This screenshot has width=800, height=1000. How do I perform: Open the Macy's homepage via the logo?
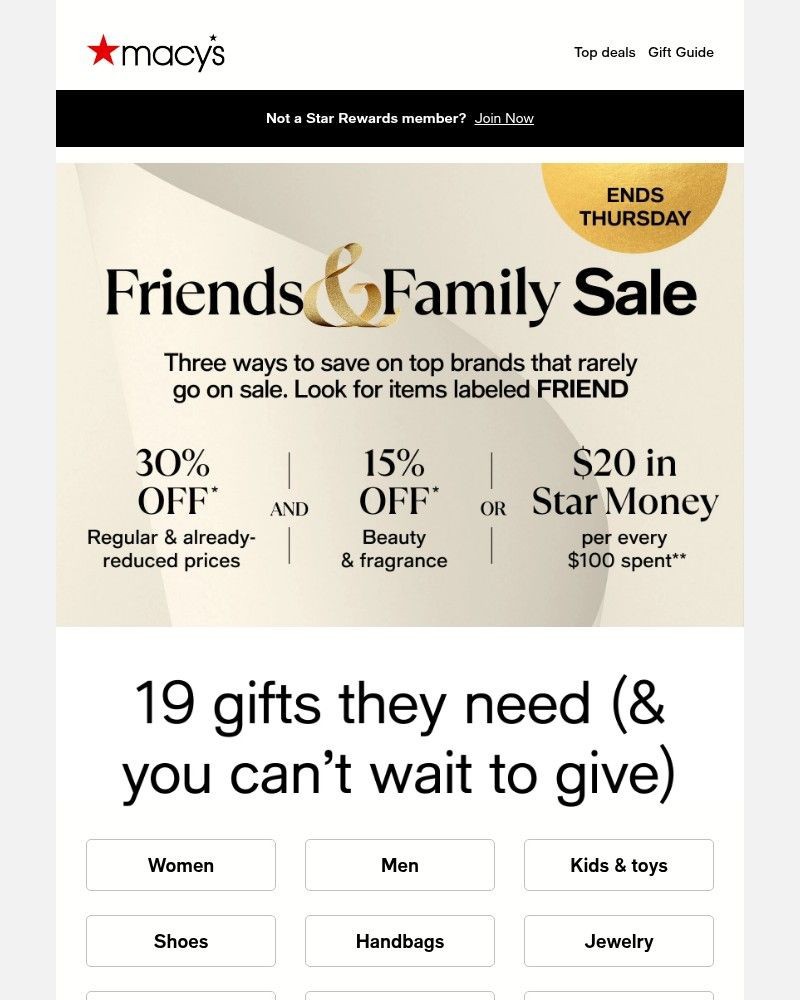pyautogui.click(x=155, y=52)
